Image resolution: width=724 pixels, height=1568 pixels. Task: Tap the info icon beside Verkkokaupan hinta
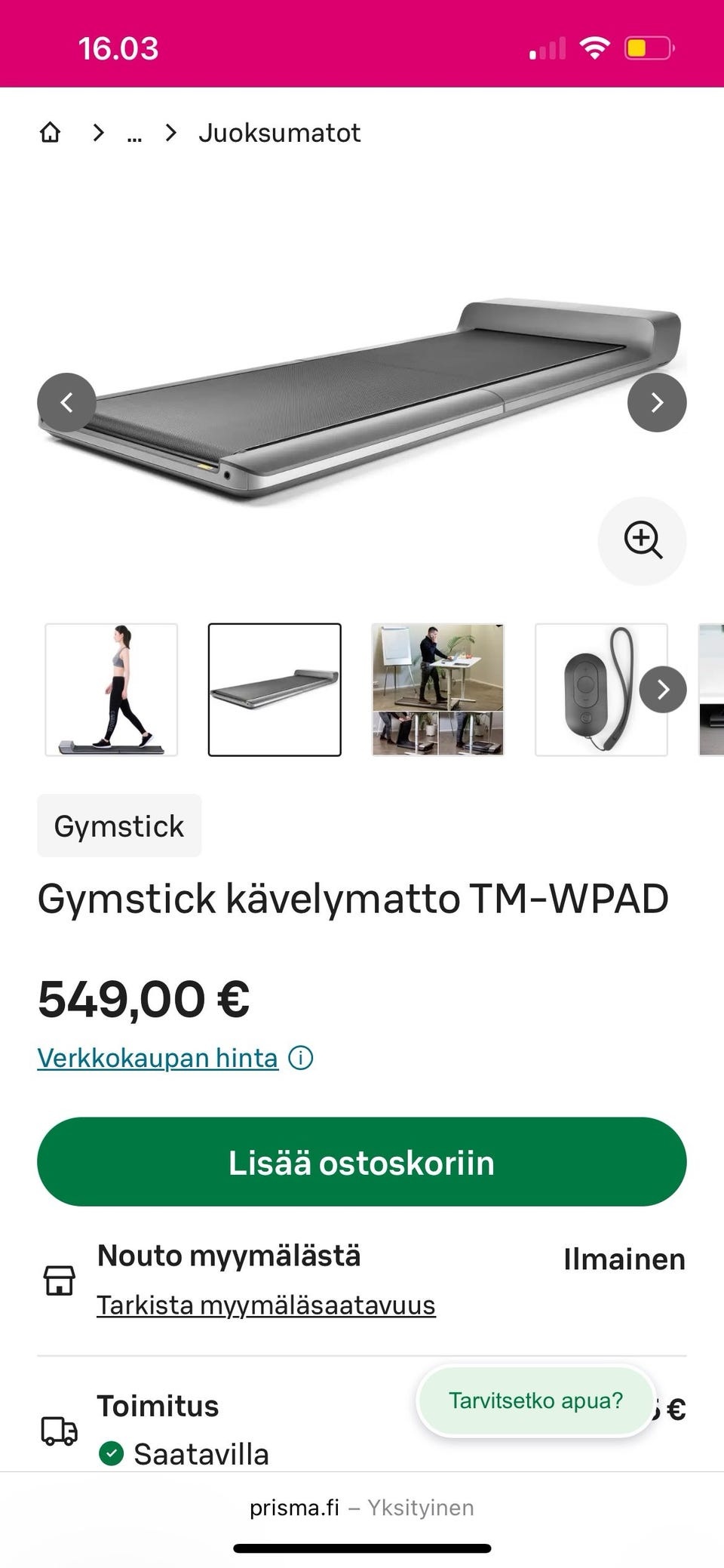(299, 1059)
